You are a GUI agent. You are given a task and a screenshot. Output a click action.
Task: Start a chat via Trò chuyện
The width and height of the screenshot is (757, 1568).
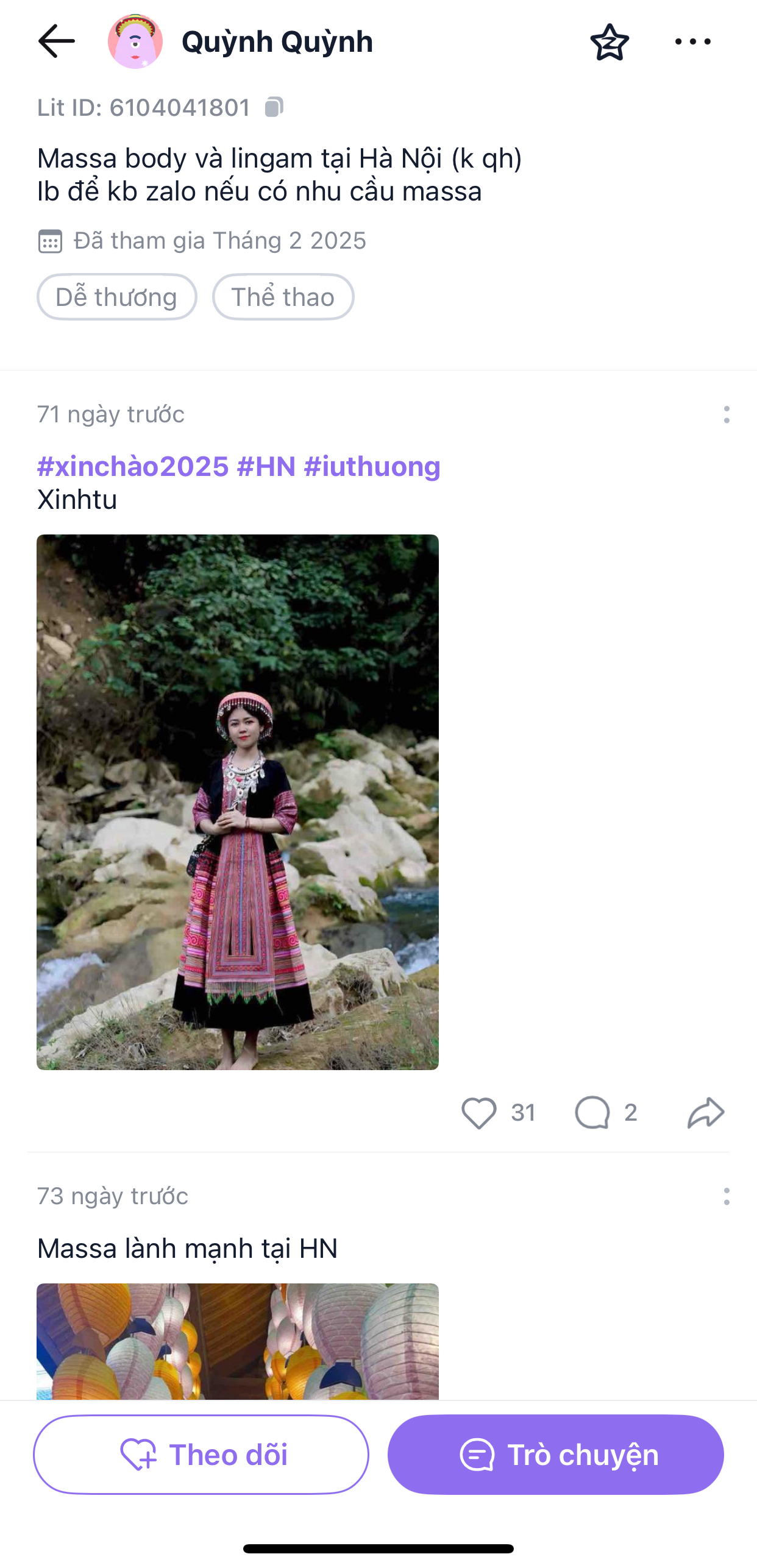[555, 1454]
